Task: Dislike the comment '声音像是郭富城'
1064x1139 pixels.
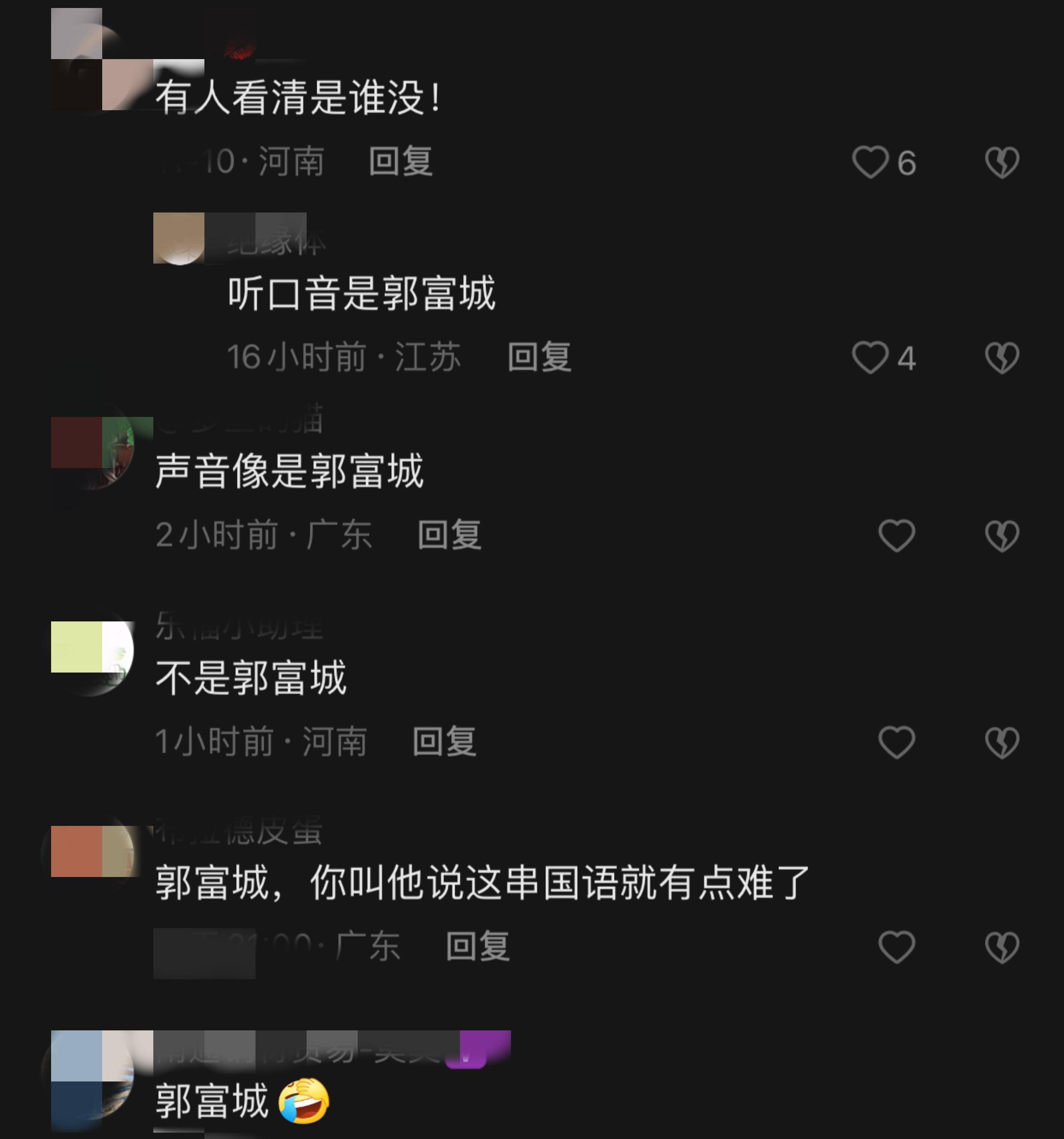Action: coord(1002,536)
